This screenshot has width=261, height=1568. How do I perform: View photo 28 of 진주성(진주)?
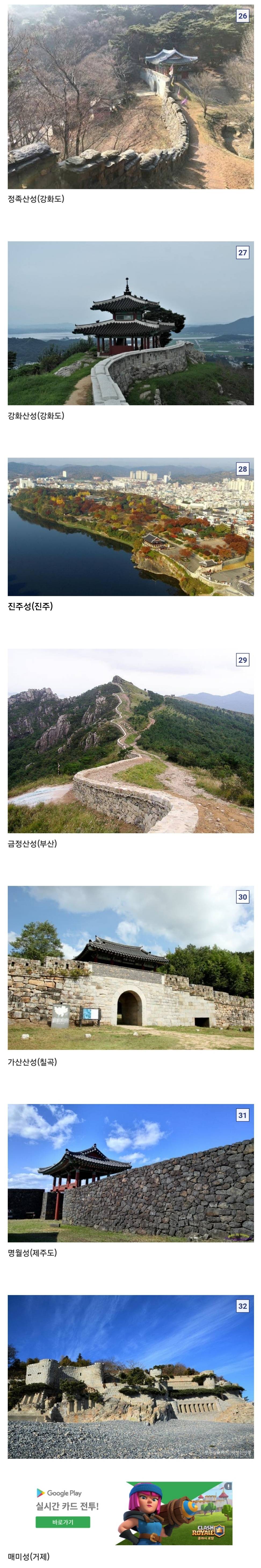[130, 527]
